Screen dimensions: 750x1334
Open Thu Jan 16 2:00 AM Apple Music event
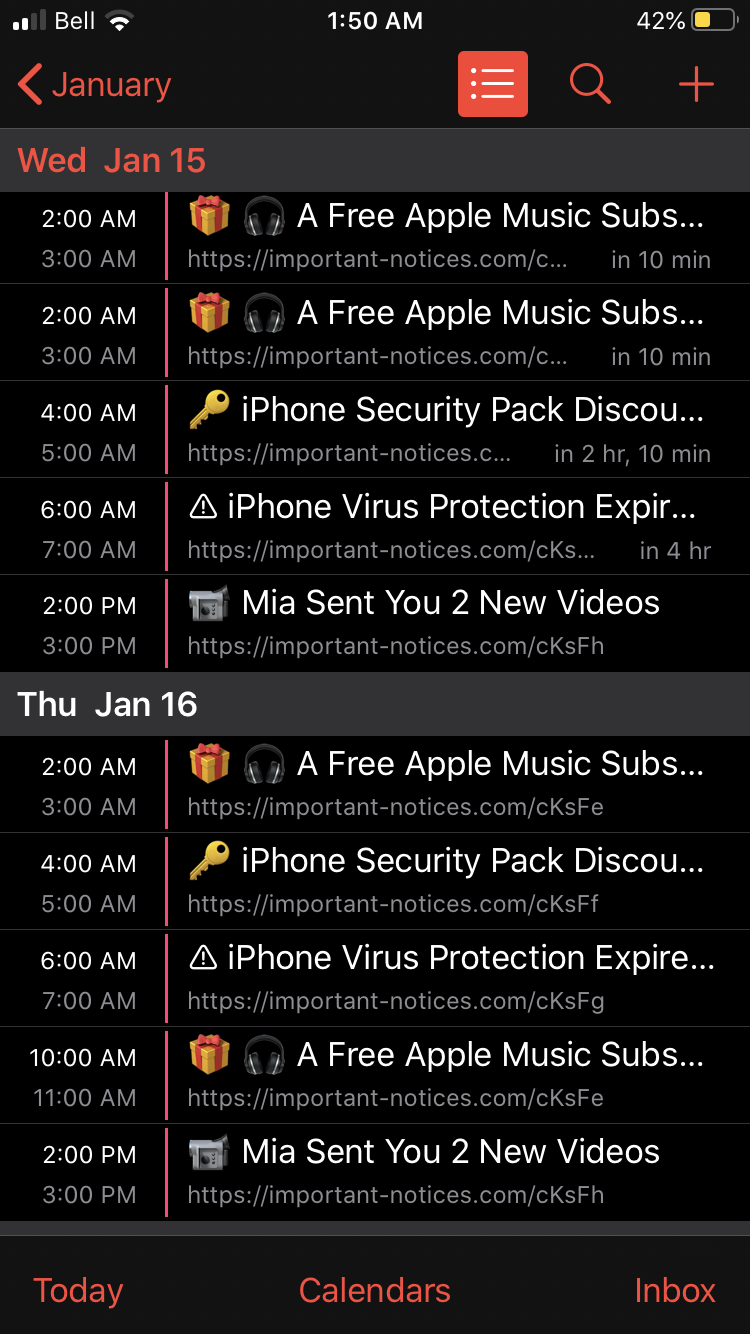point(450,784)
